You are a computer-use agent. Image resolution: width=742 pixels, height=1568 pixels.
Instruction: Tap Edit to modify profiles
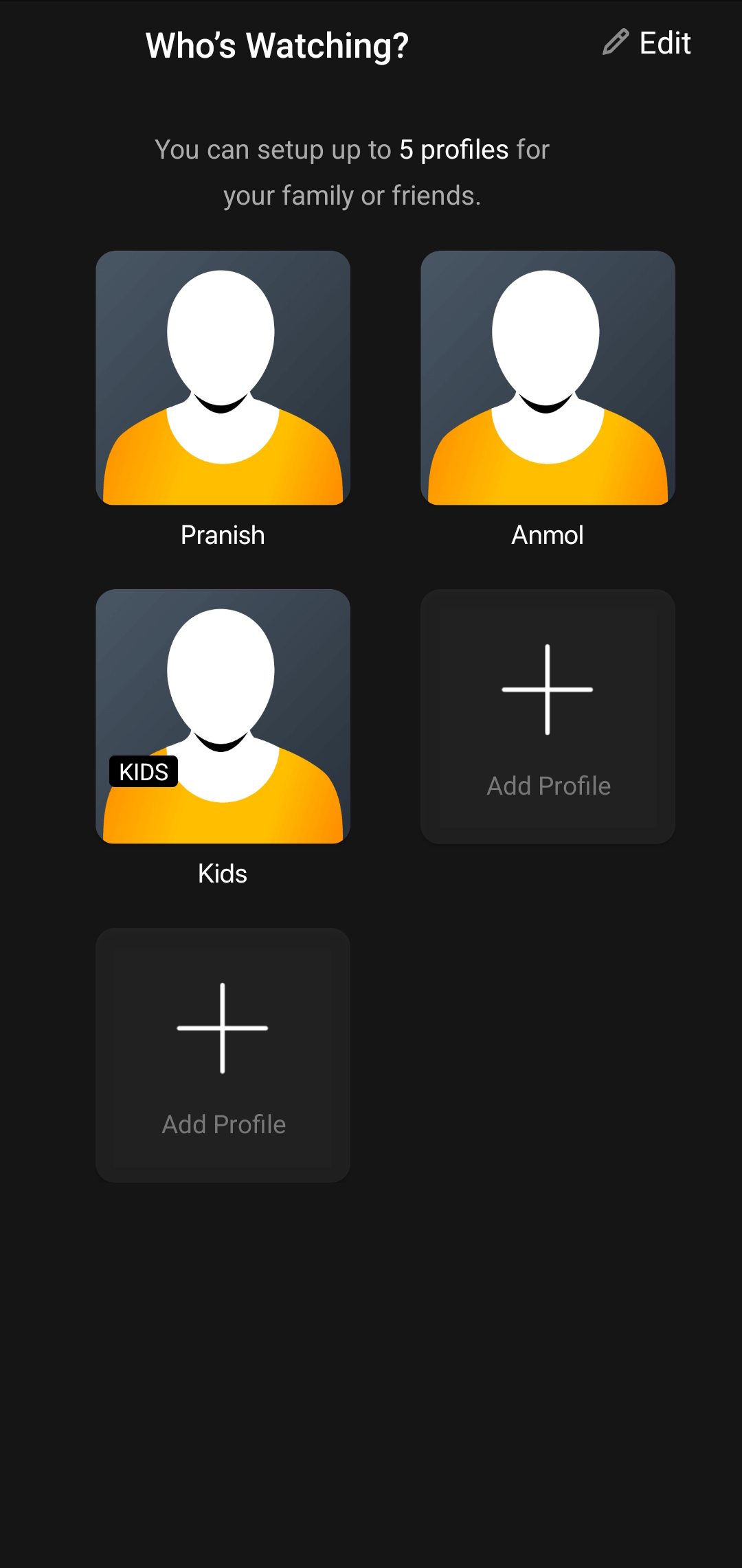coord(647,43)
